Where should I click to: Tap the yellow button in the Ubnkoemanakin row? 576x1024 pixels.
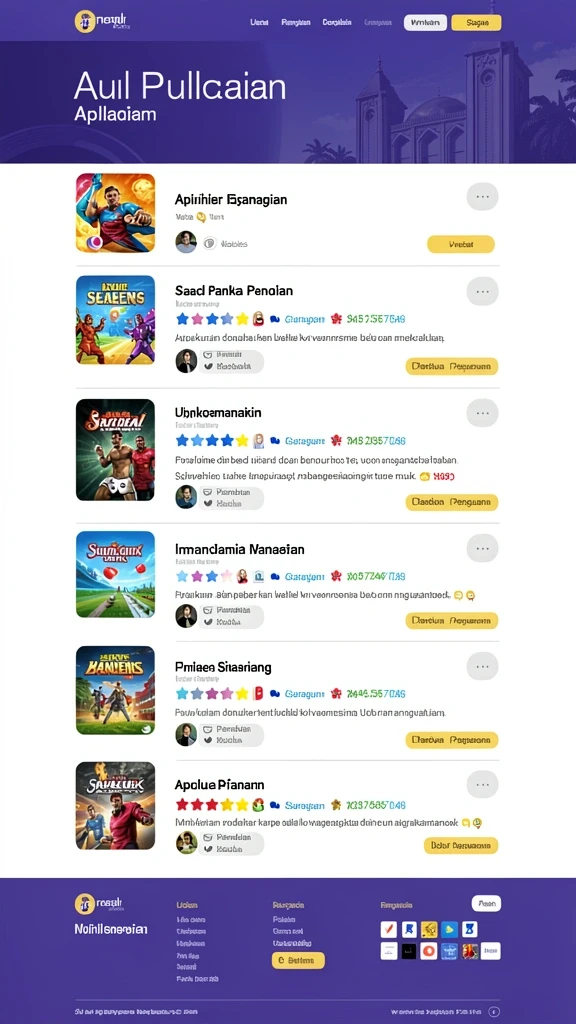[x=452, y=502]
